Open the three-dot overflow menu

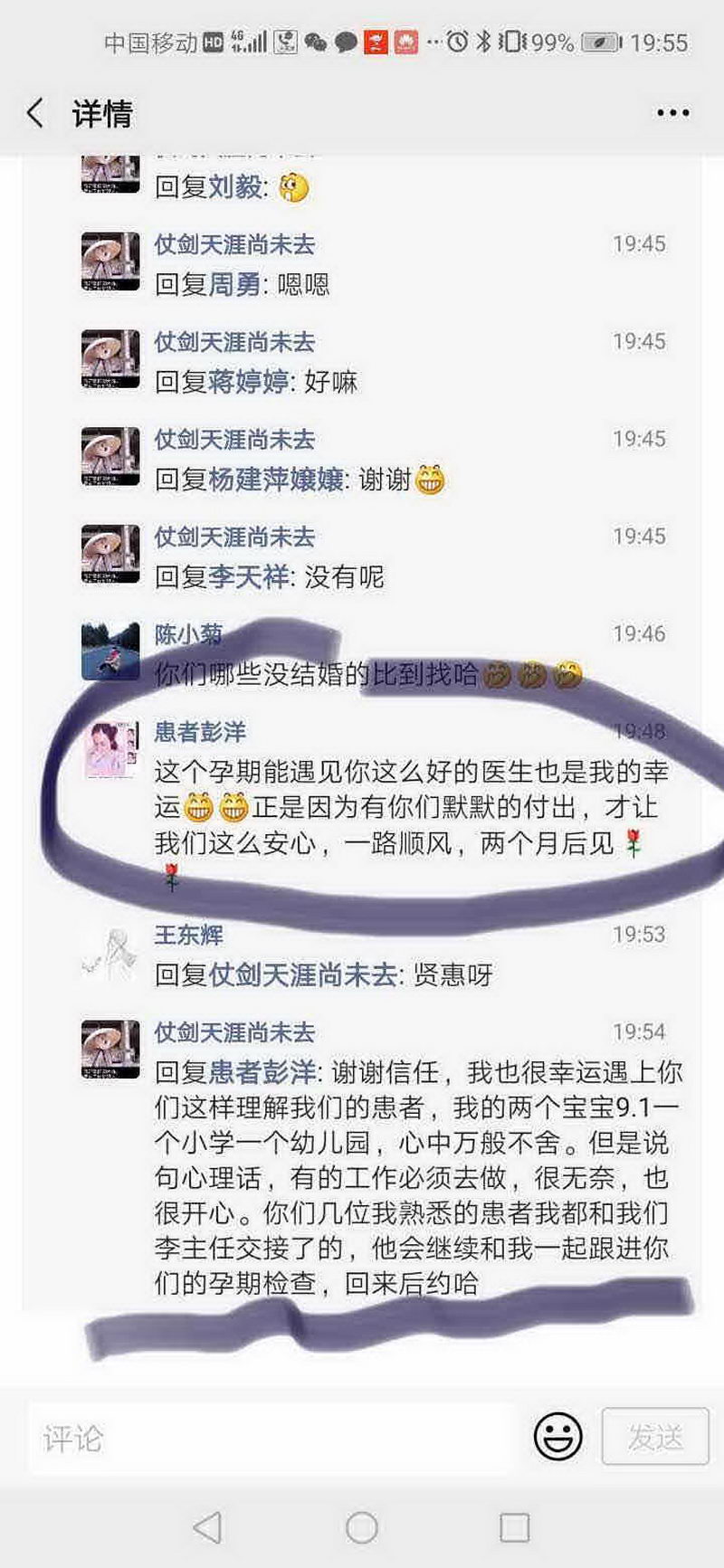pos(672,113)
